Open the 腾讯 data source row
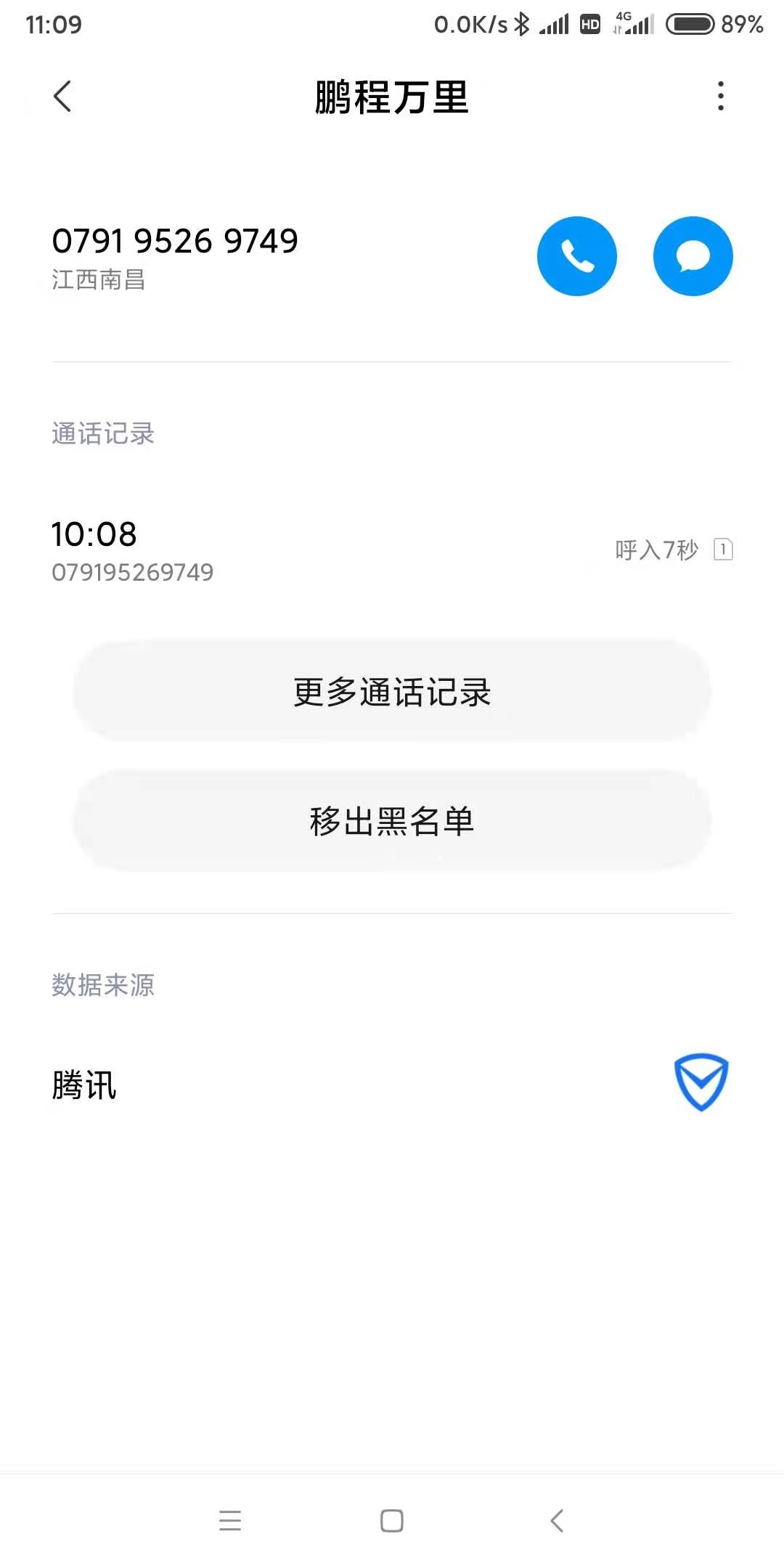This screenshot has width=784, height=1568. point(392,1085)
